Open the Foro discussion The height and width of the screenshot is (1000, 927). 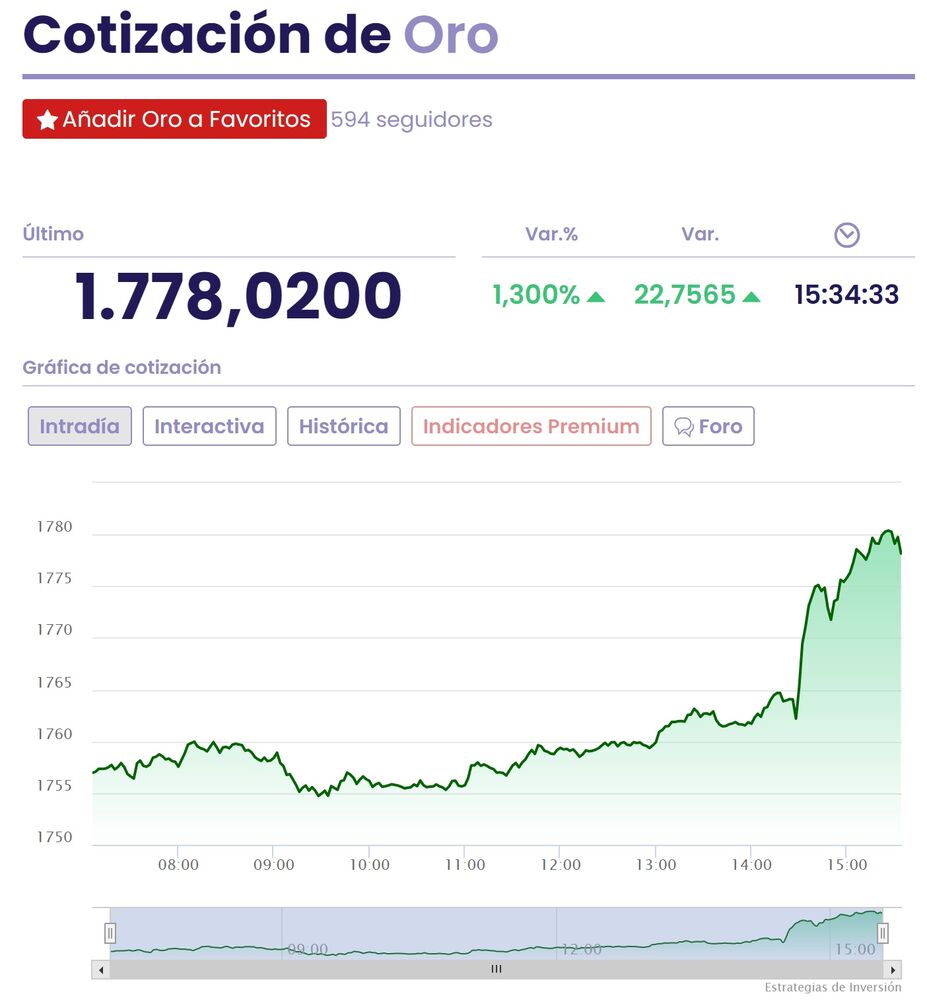tap(708, 426)
